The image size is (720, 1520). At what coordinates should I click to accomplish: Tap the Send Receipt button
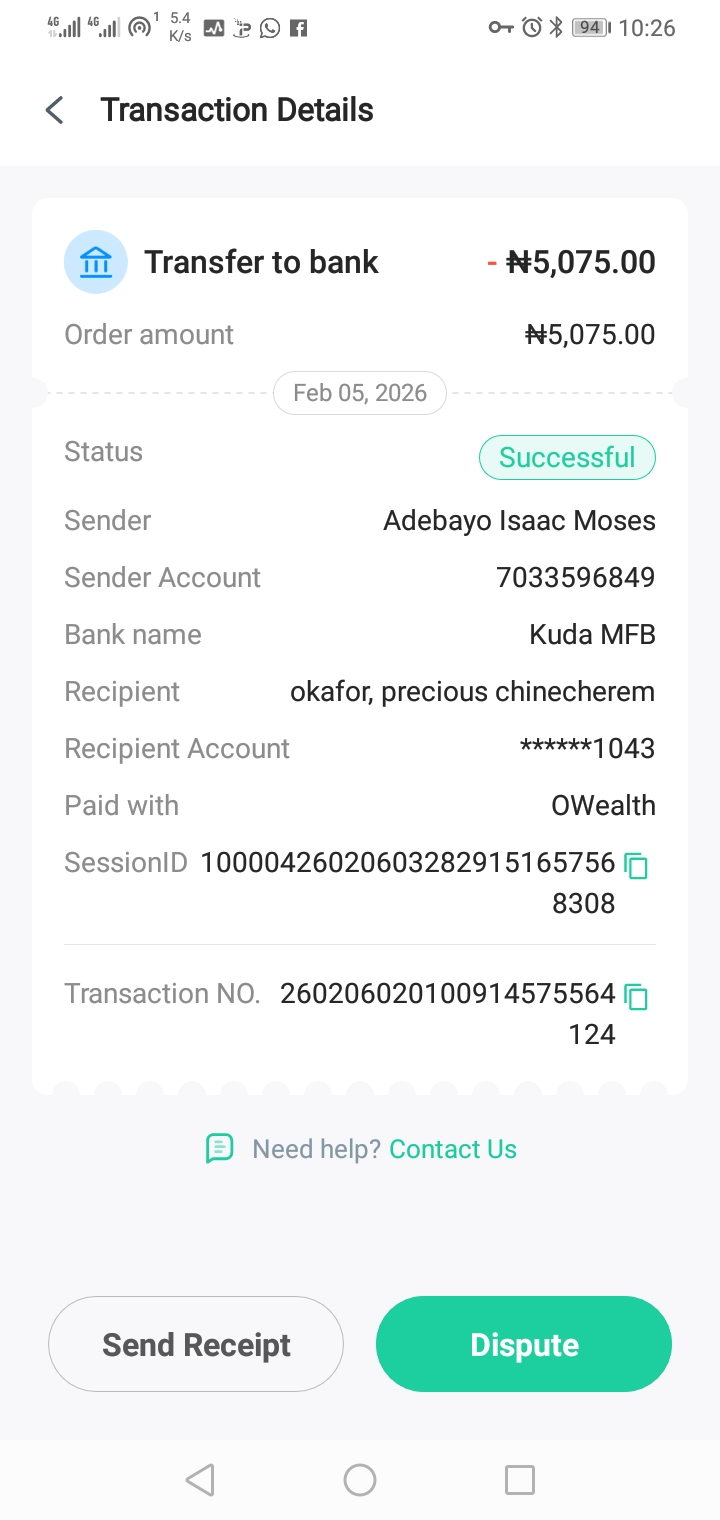point(196,1345)
